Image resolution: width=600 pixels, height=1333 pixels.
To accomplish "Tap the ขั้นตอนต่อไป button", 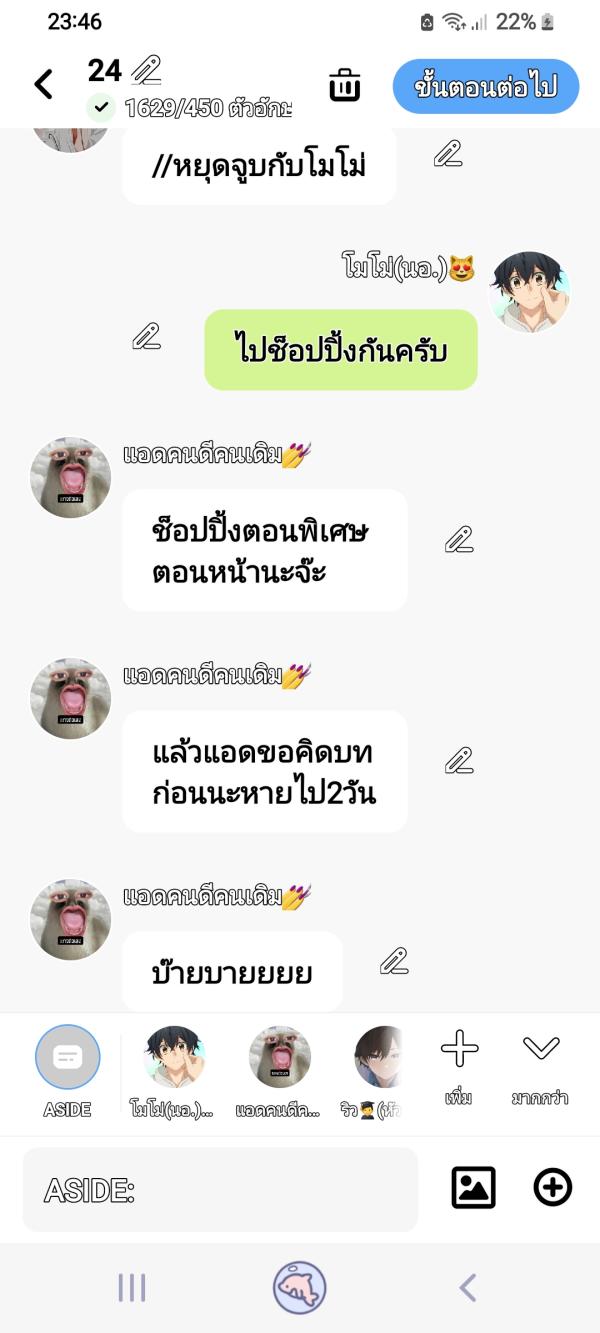I will (486, 86).
